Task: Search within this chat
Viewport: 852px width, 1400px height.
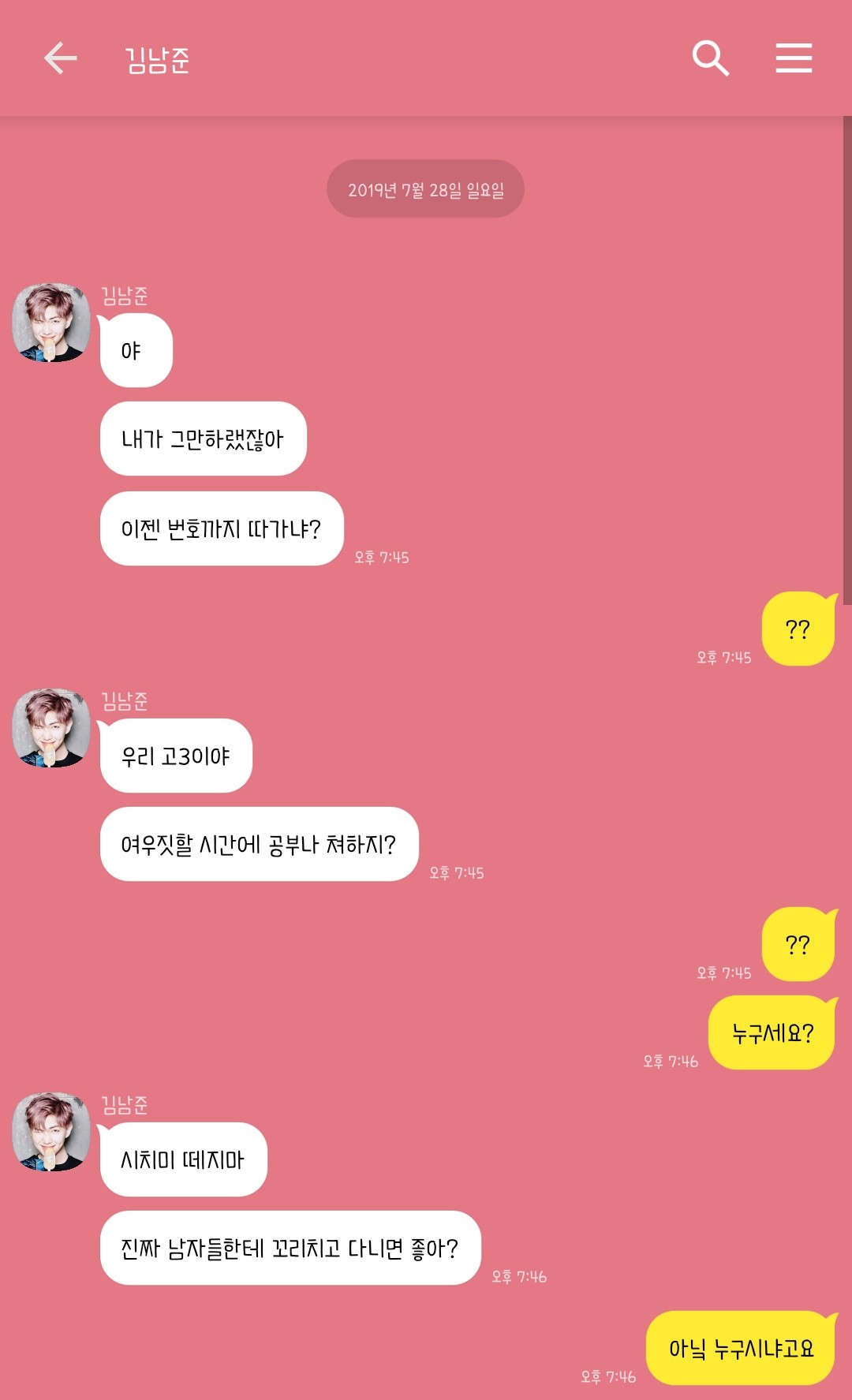Action: (710, 58)
